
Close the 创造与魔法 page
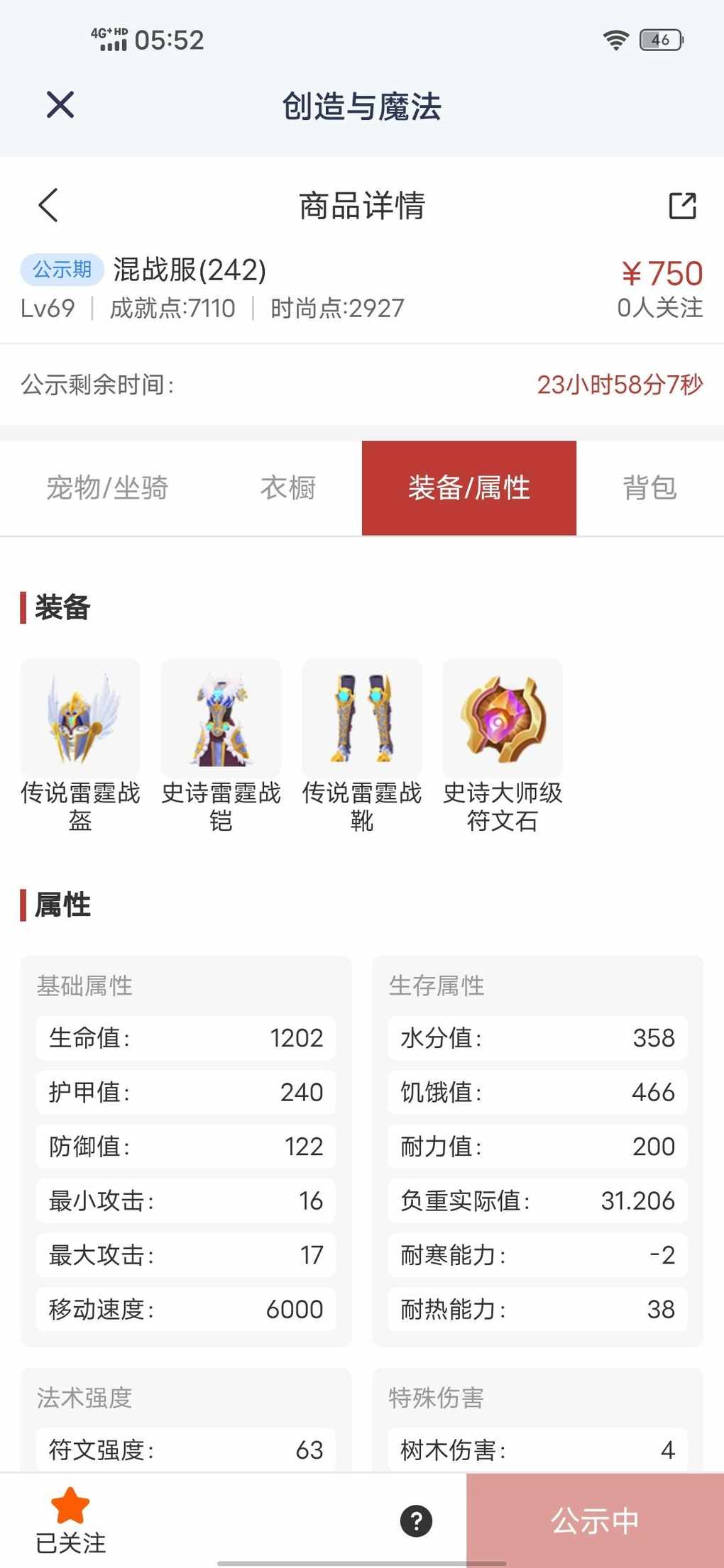click(60, 105)
